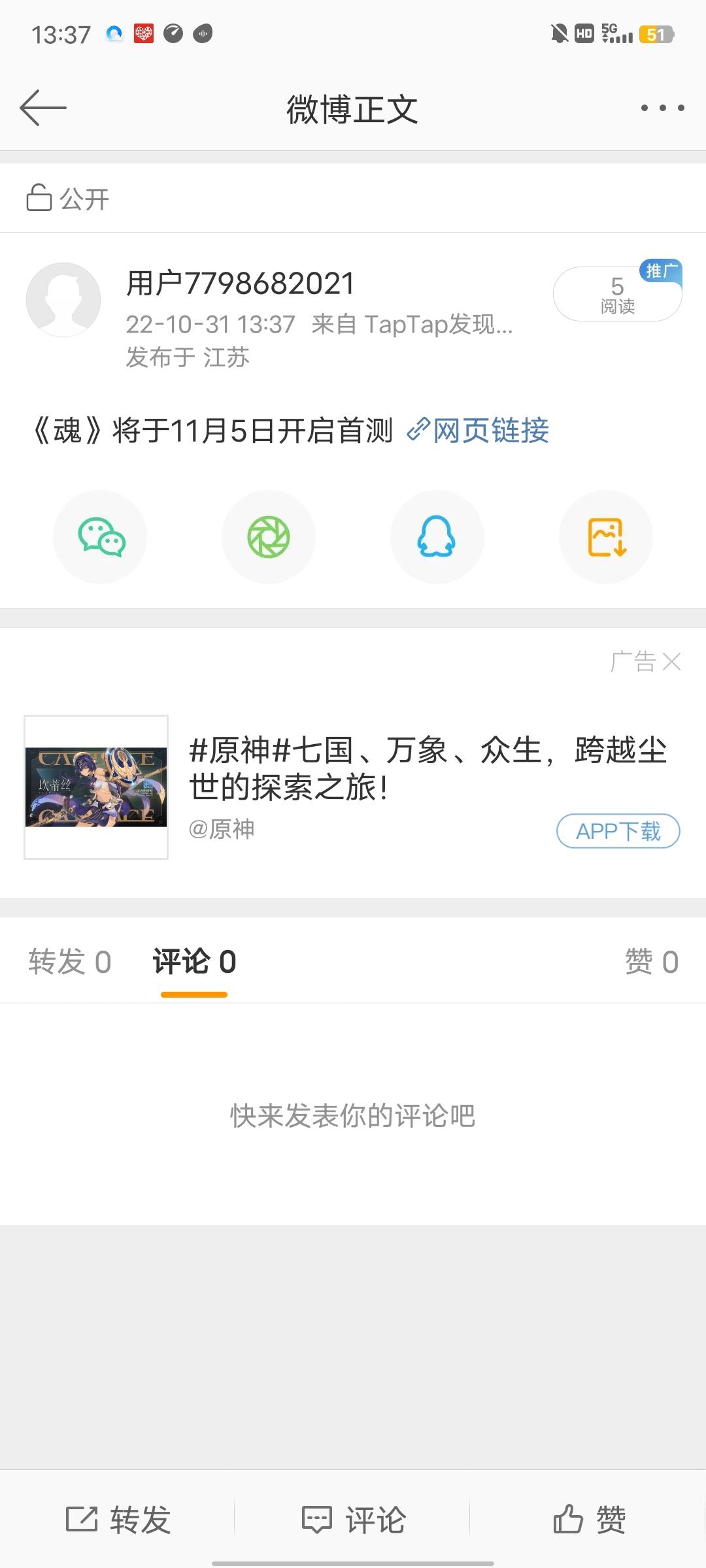Open the 网页链接 link in the post
Image resolution: width=706 pixels, height=1568 pixels.
point(479,431)
